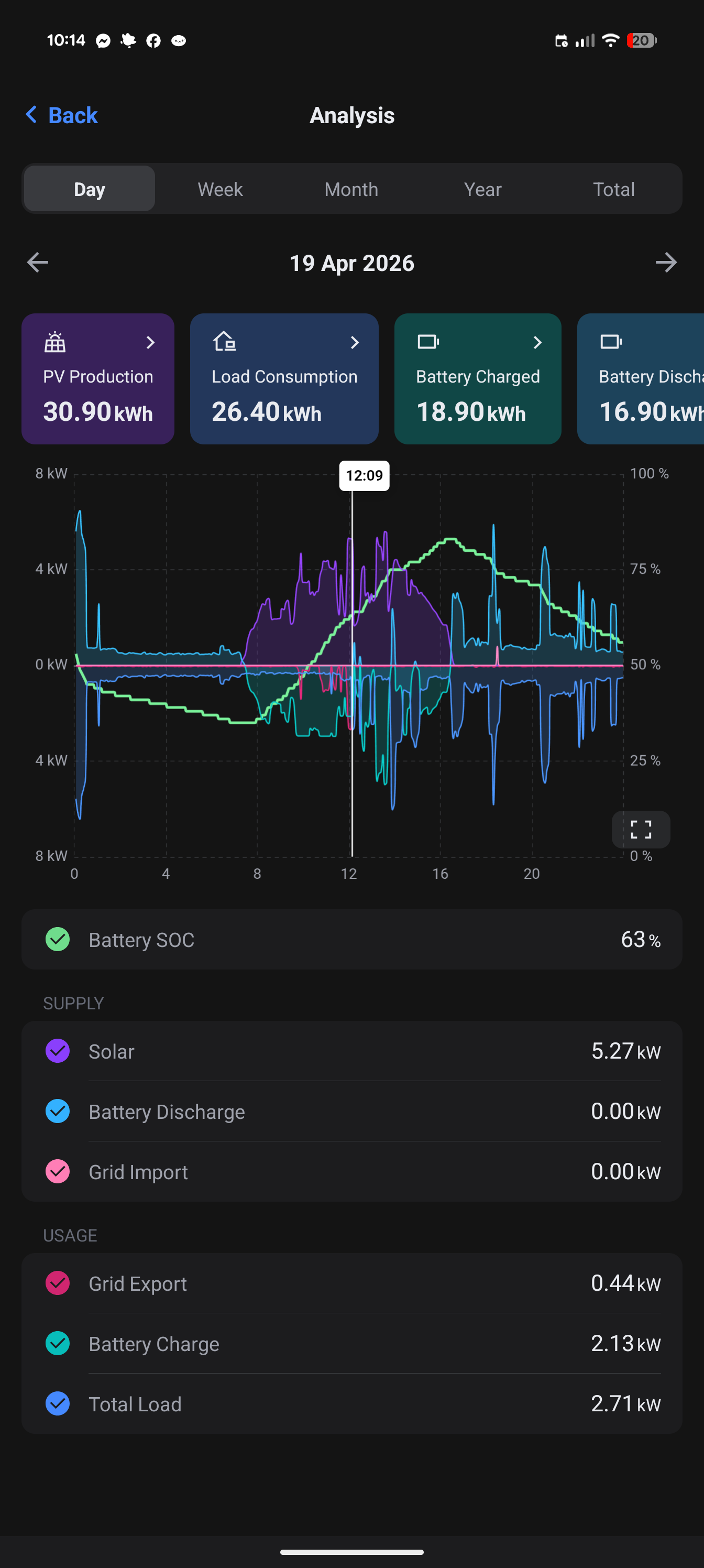The image size is (704, 1568).
Task: Switch to the Month tab
Action: [351, 189]
